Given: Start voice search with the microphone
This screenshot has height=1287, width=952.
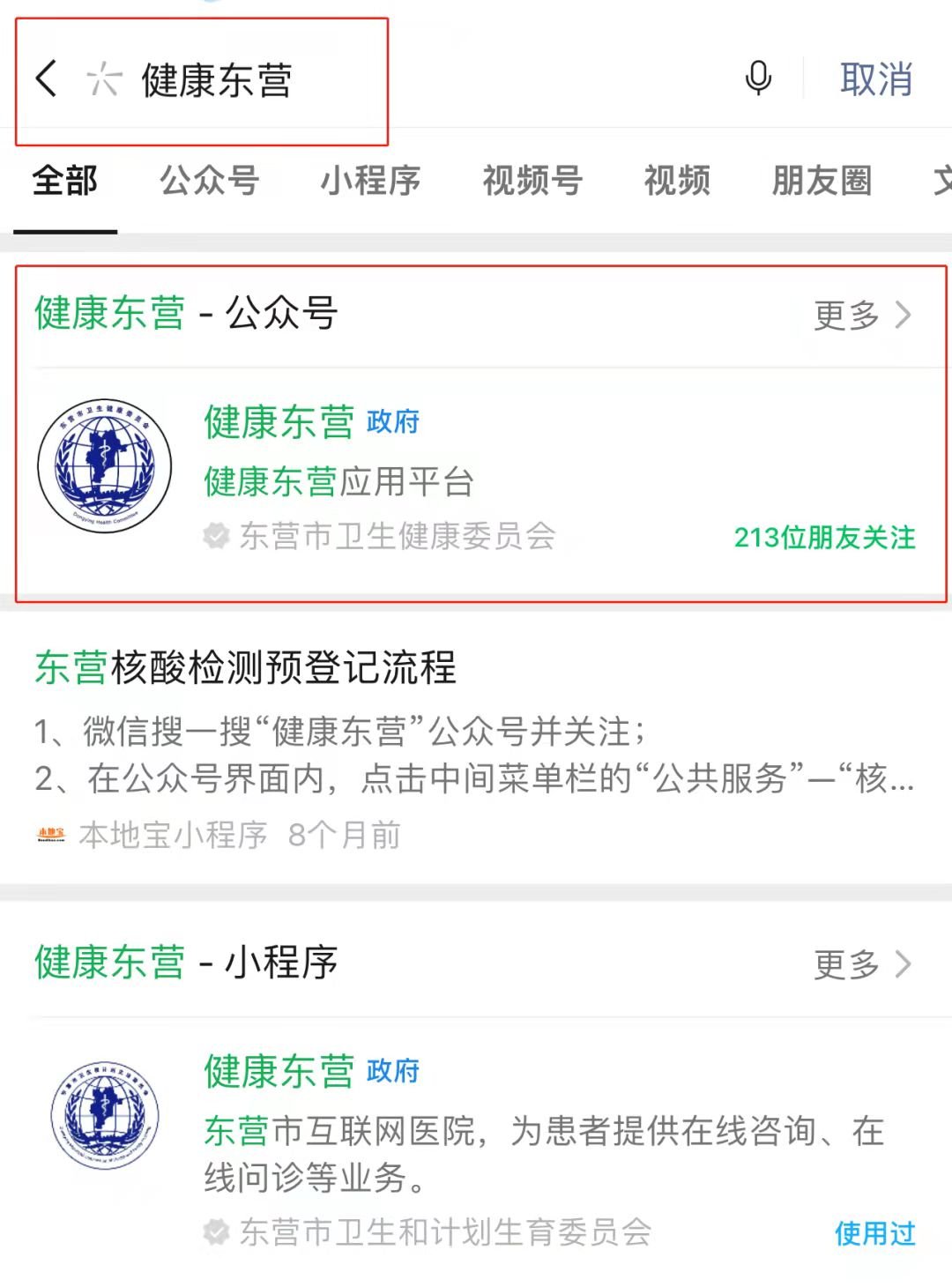Looking at the screenshot, I should tap(758, 79).
